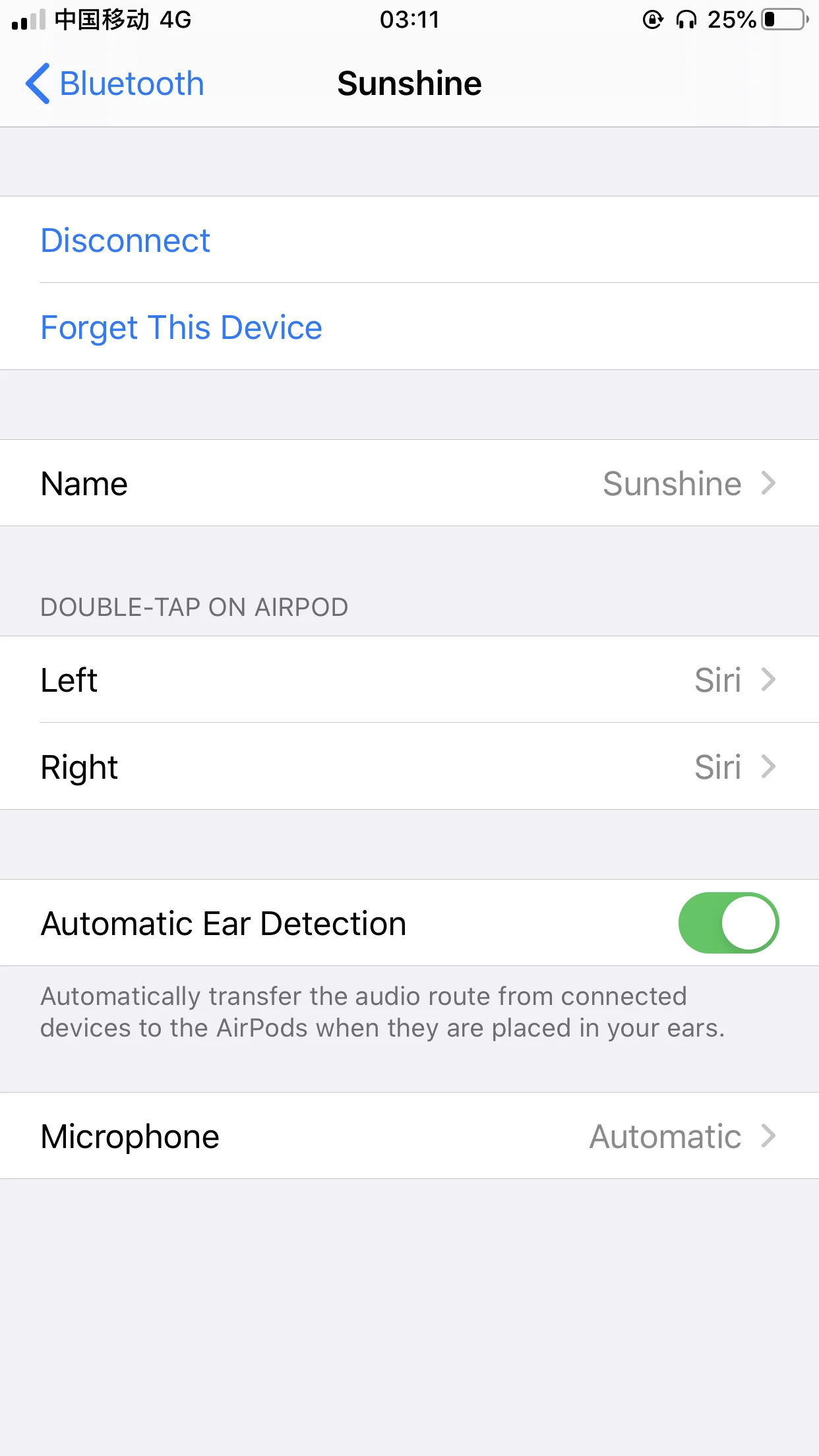This screenshot has height=1456, width=819.
Task: Open Left AirPod double-tap setting
Action: click(x=409, y=680)
